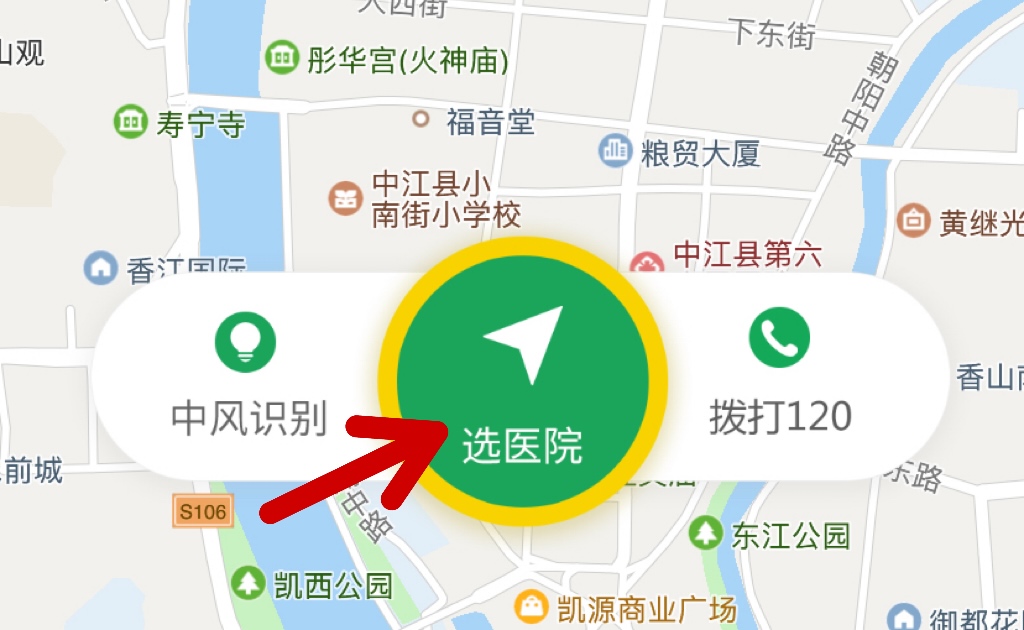Tap the green 选医院 hospital selection button
Screen dimensions: 1024x630
point(522,382)
